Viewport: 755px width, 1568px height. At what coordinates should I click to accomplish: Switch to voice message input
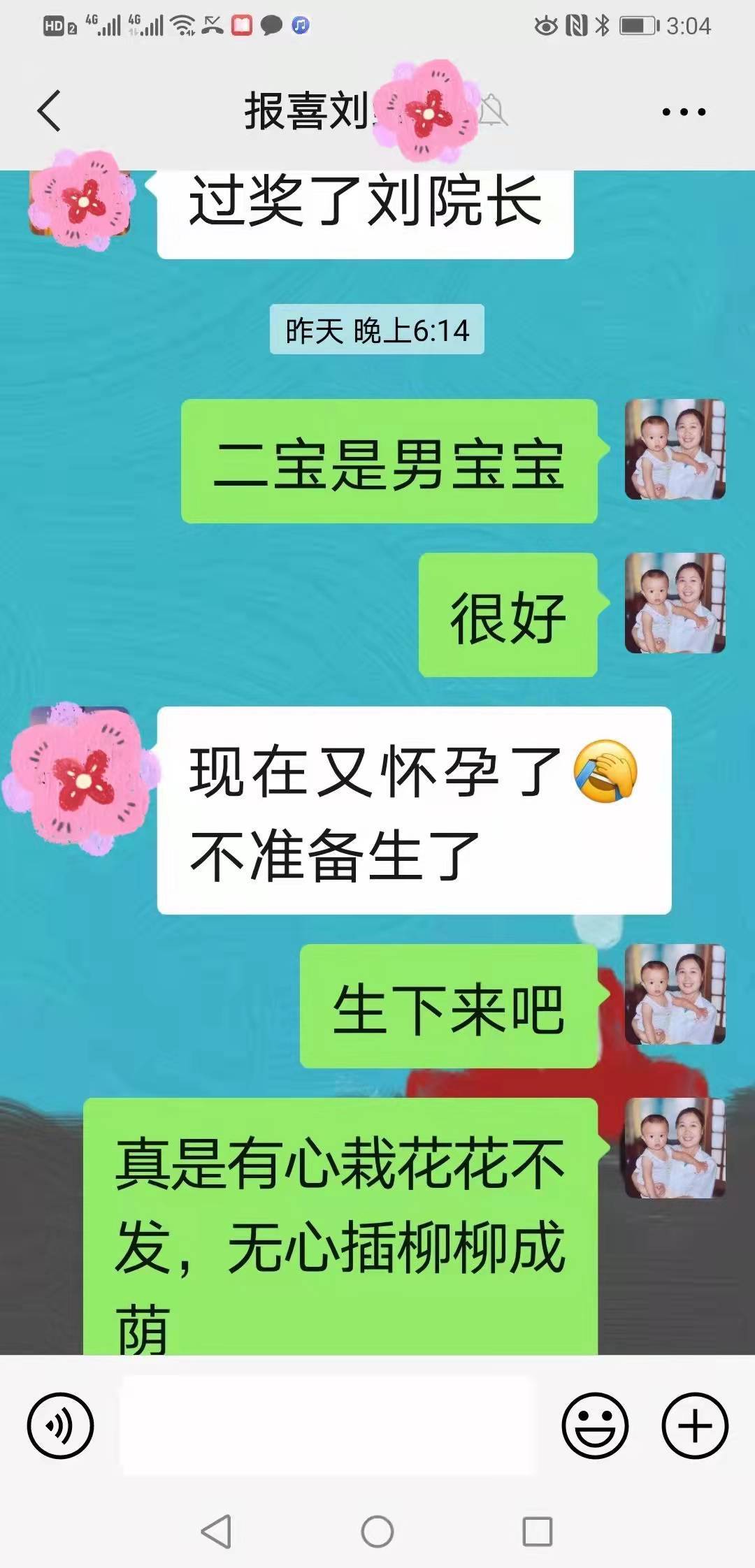tap(60, 1425)
